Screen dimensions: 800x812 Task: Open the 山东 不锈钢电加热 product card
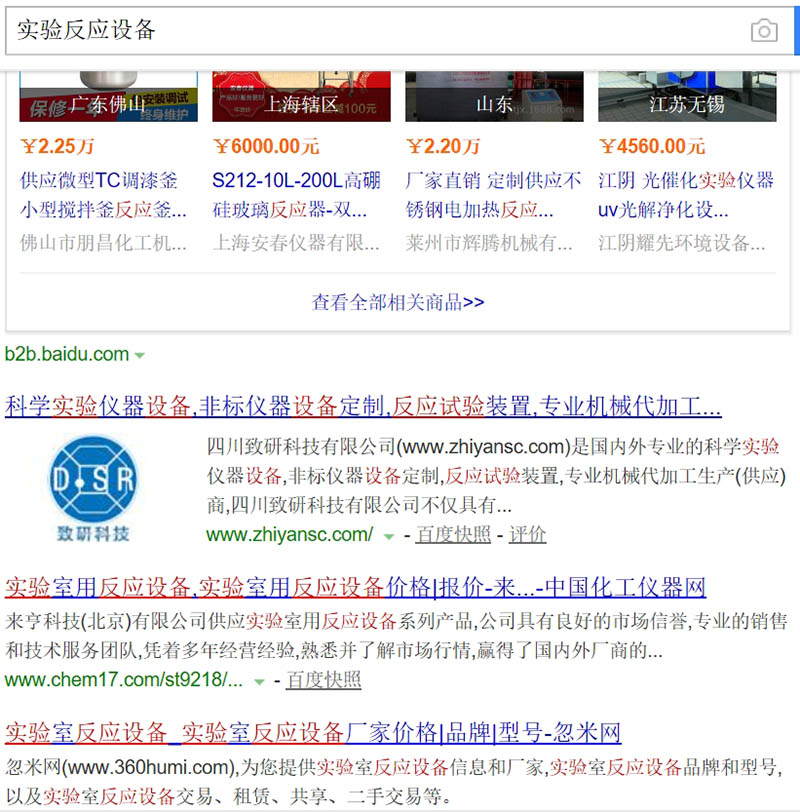click(494, 195)
